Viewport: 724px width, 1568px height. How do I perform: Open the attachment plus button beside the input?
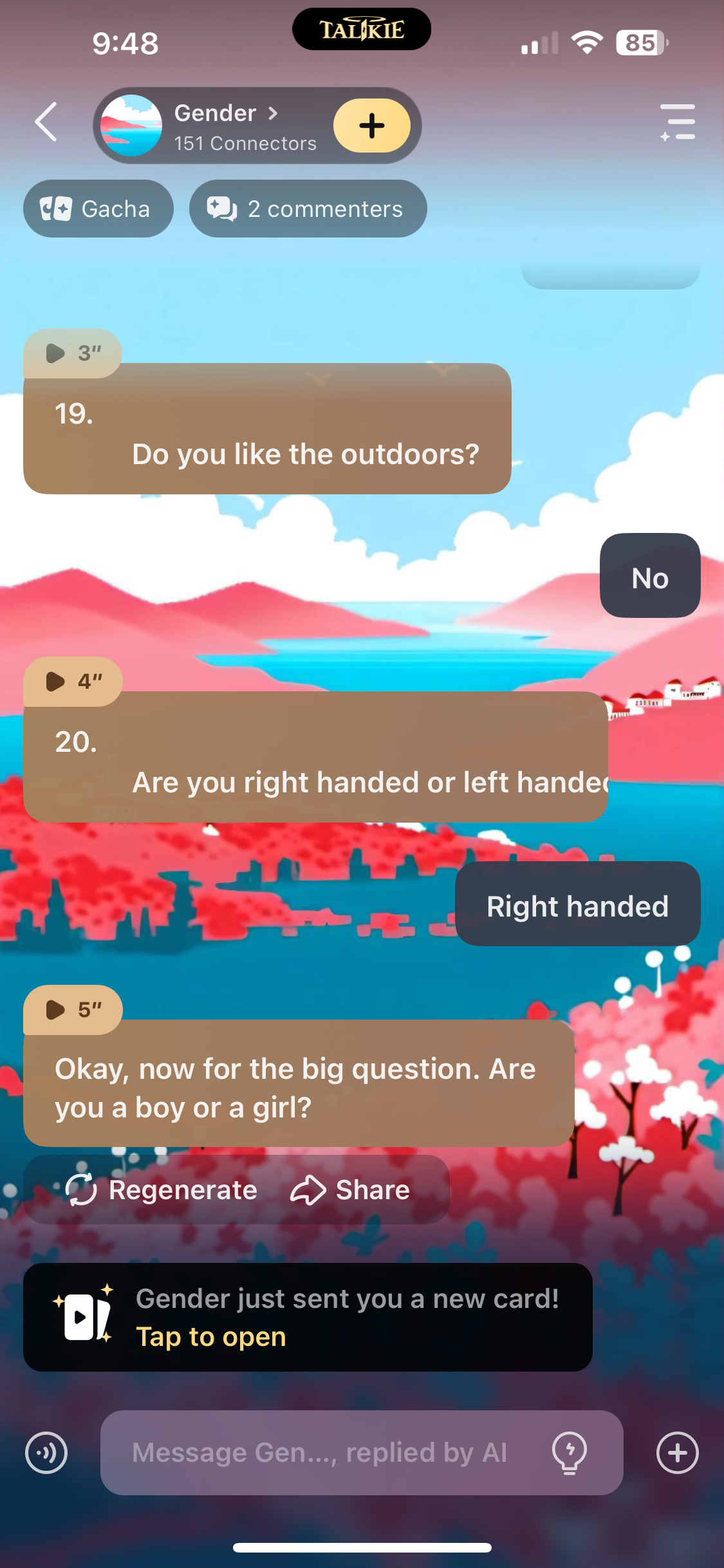pyautogui.click(x=677, y=1452)
